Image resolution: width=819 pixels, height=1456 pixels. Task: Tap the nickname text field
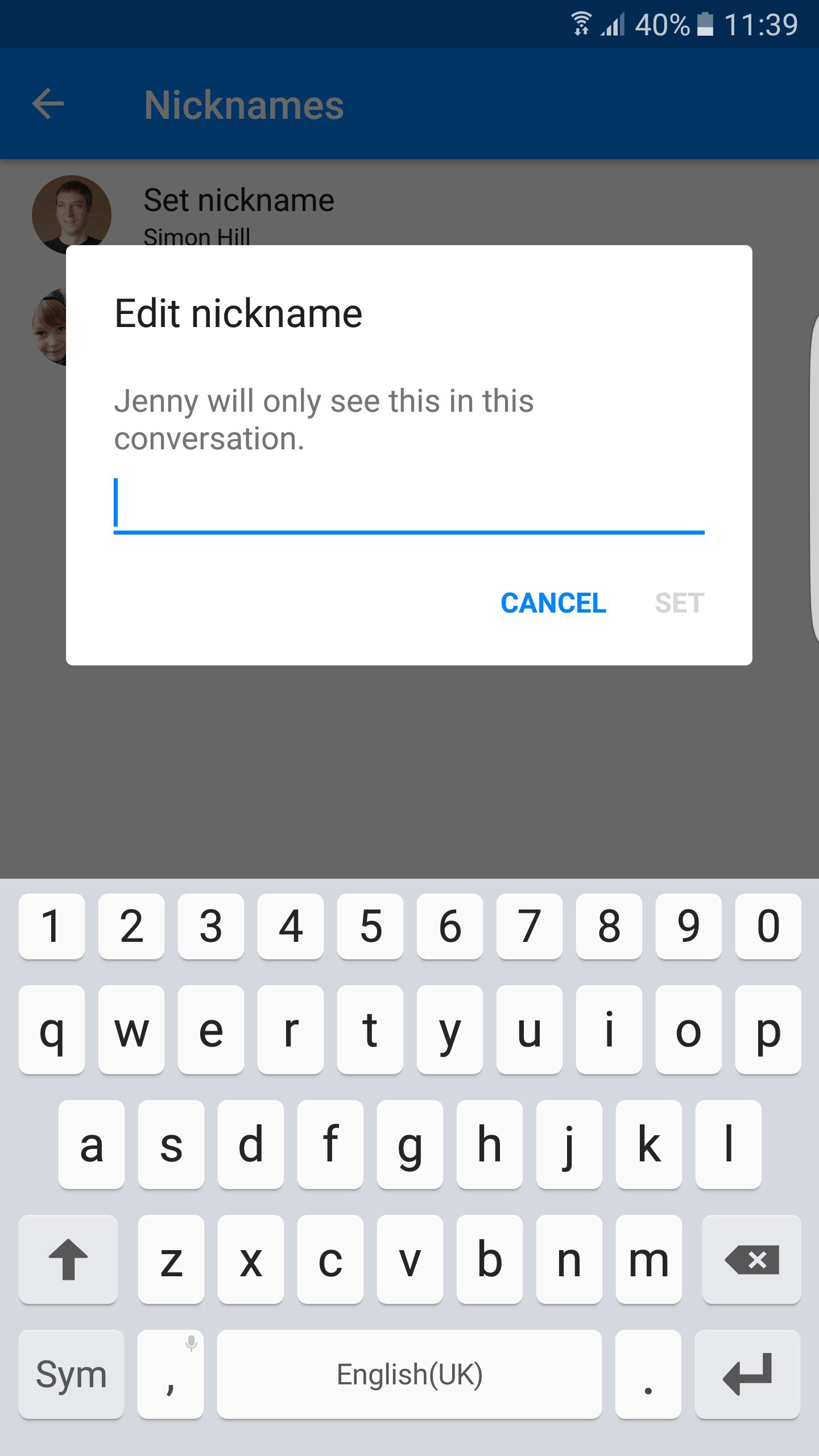(408, 505)
